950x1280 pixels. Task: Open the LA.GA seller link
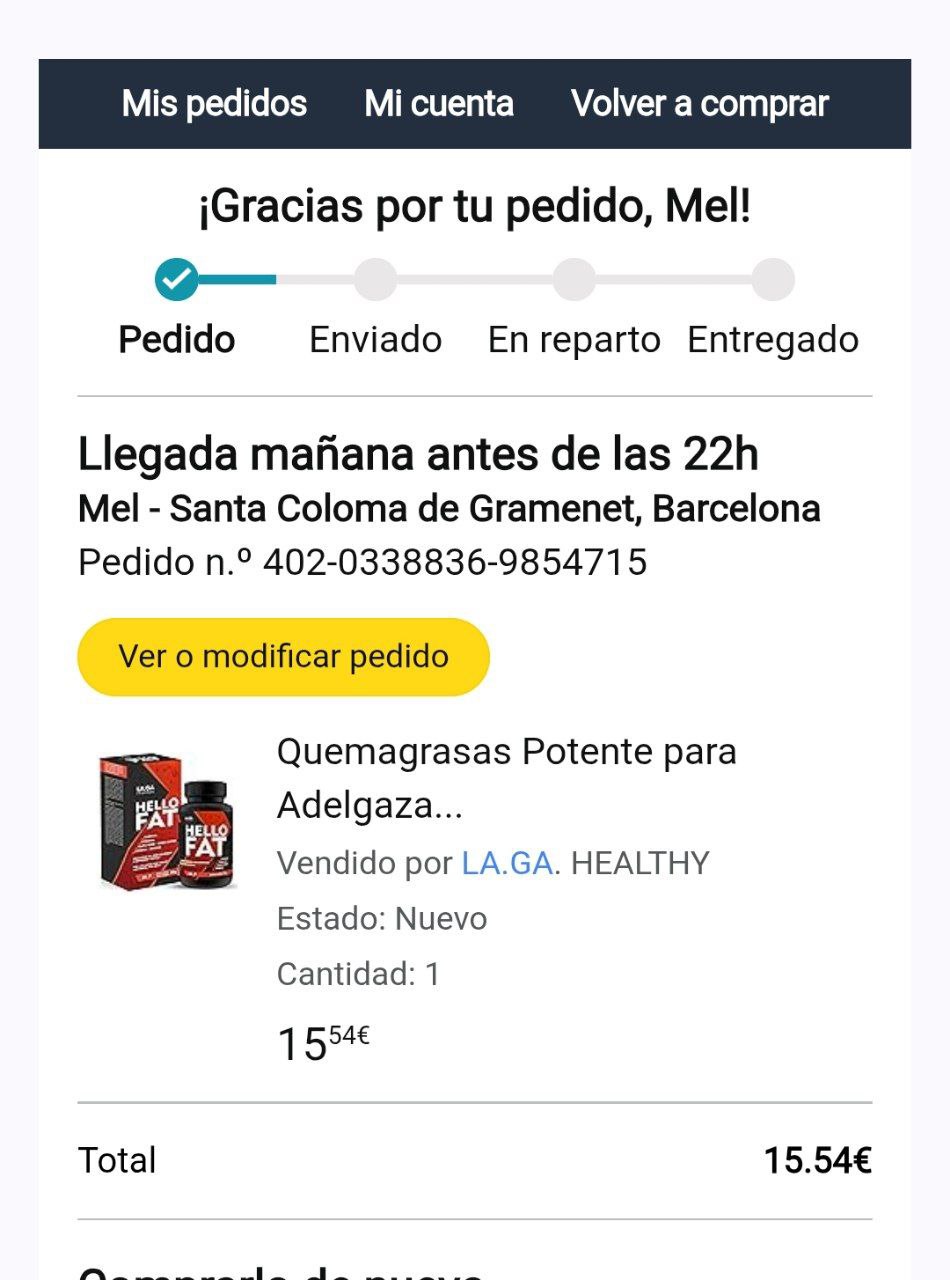pos(507,863)
